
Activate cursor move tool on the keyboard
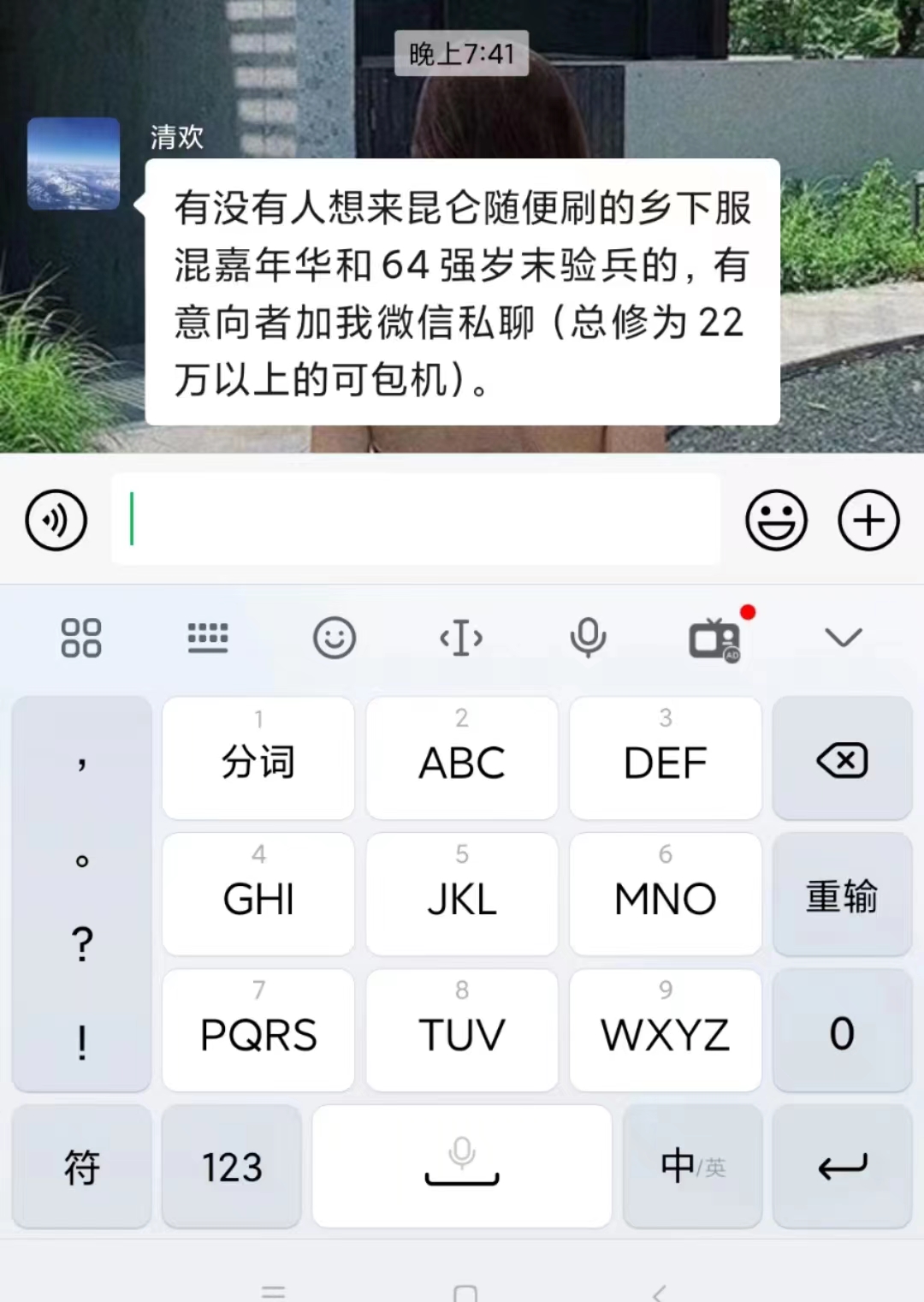click(x=461, y=638)
